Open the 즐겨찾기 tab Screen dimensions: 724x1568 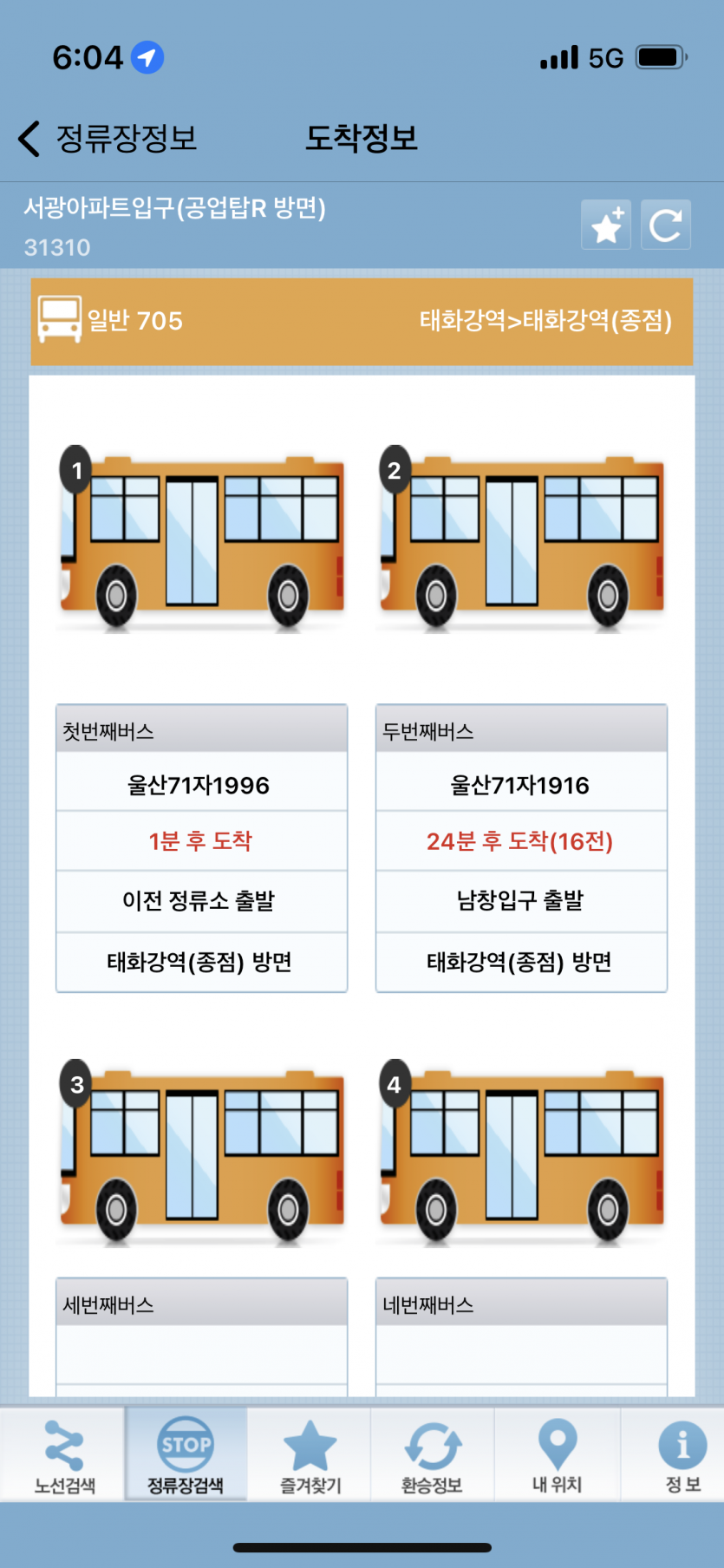point(310,1455)
